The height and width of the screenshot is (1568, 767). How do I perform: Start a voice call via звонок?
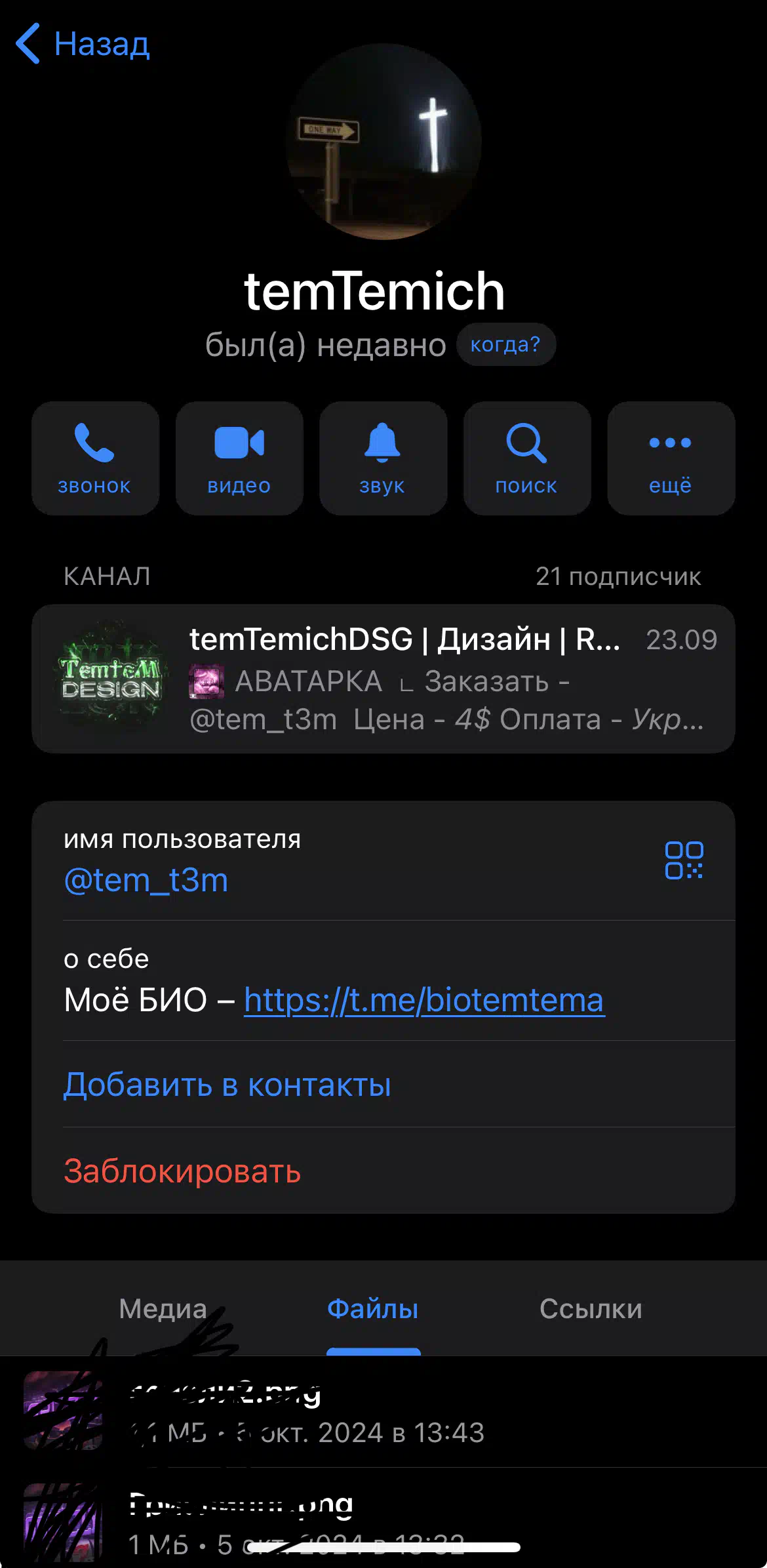point(95,458)
